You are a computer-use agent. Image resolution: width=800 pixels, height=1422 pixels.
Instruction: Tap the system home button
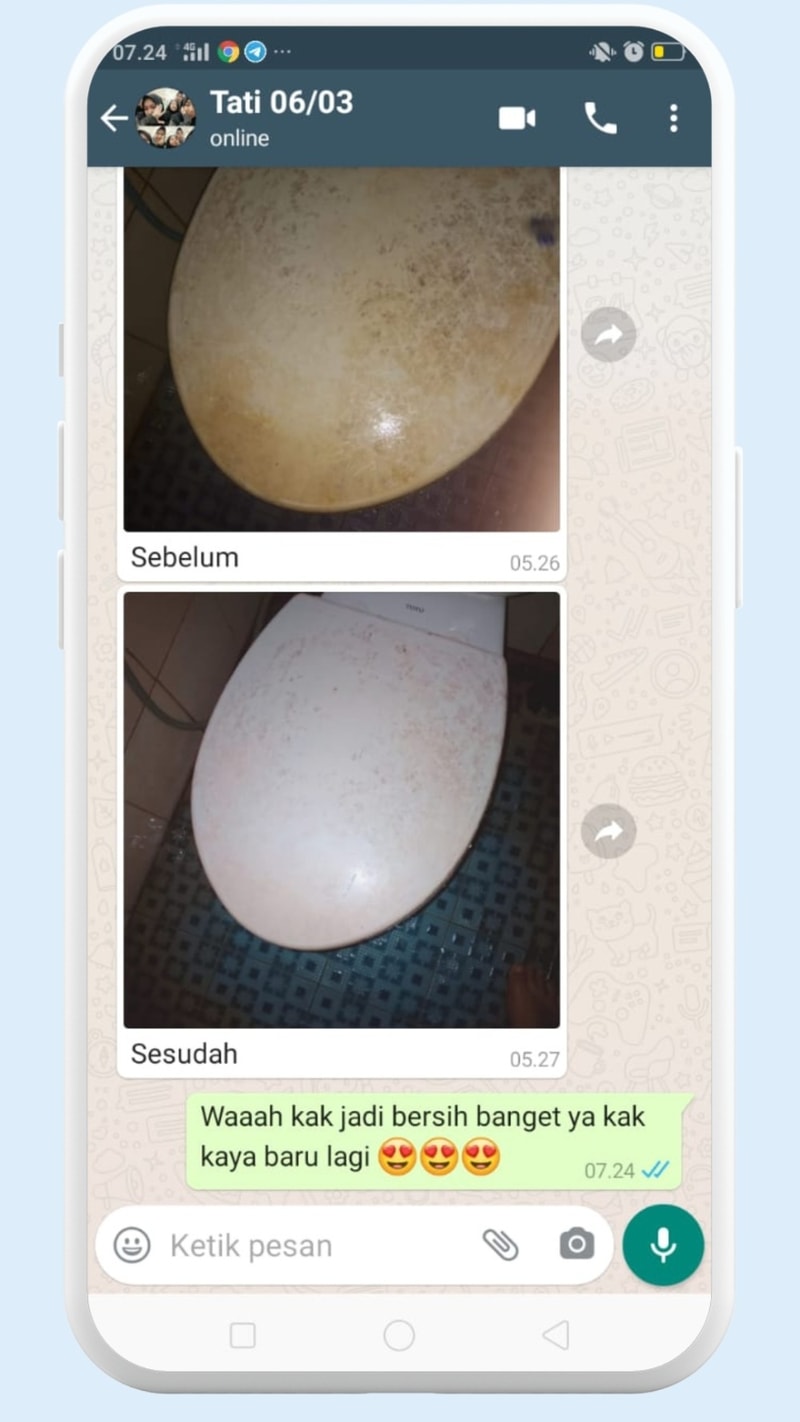point(399,1335)
